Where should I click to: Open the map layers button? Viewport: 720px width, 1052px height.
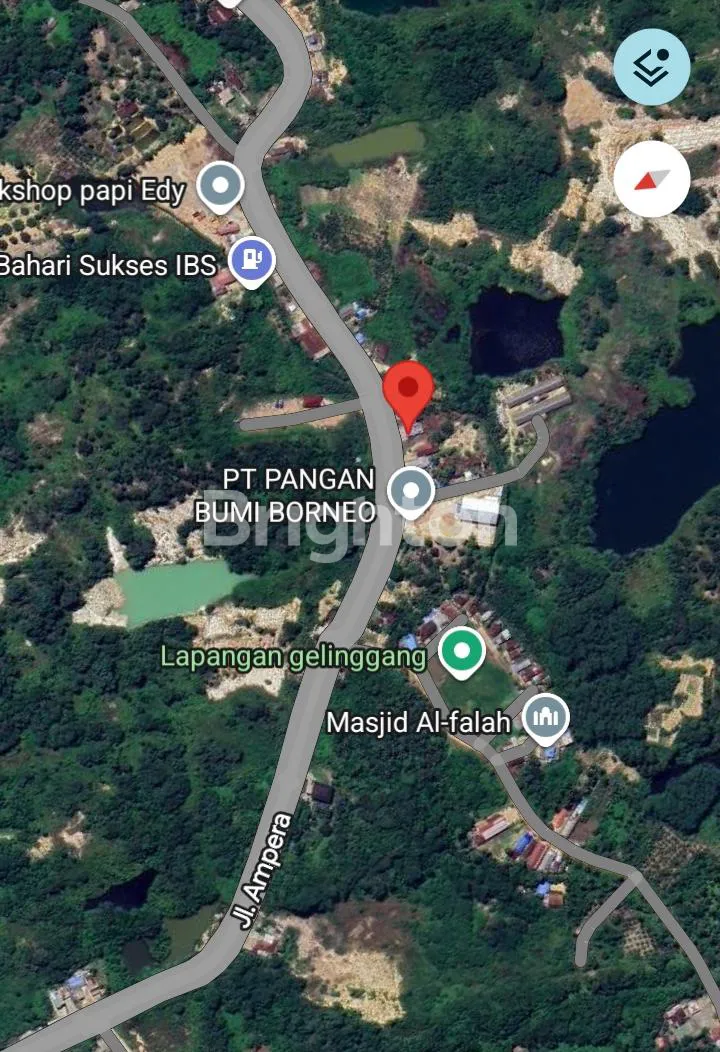click(x=652, y=67)
